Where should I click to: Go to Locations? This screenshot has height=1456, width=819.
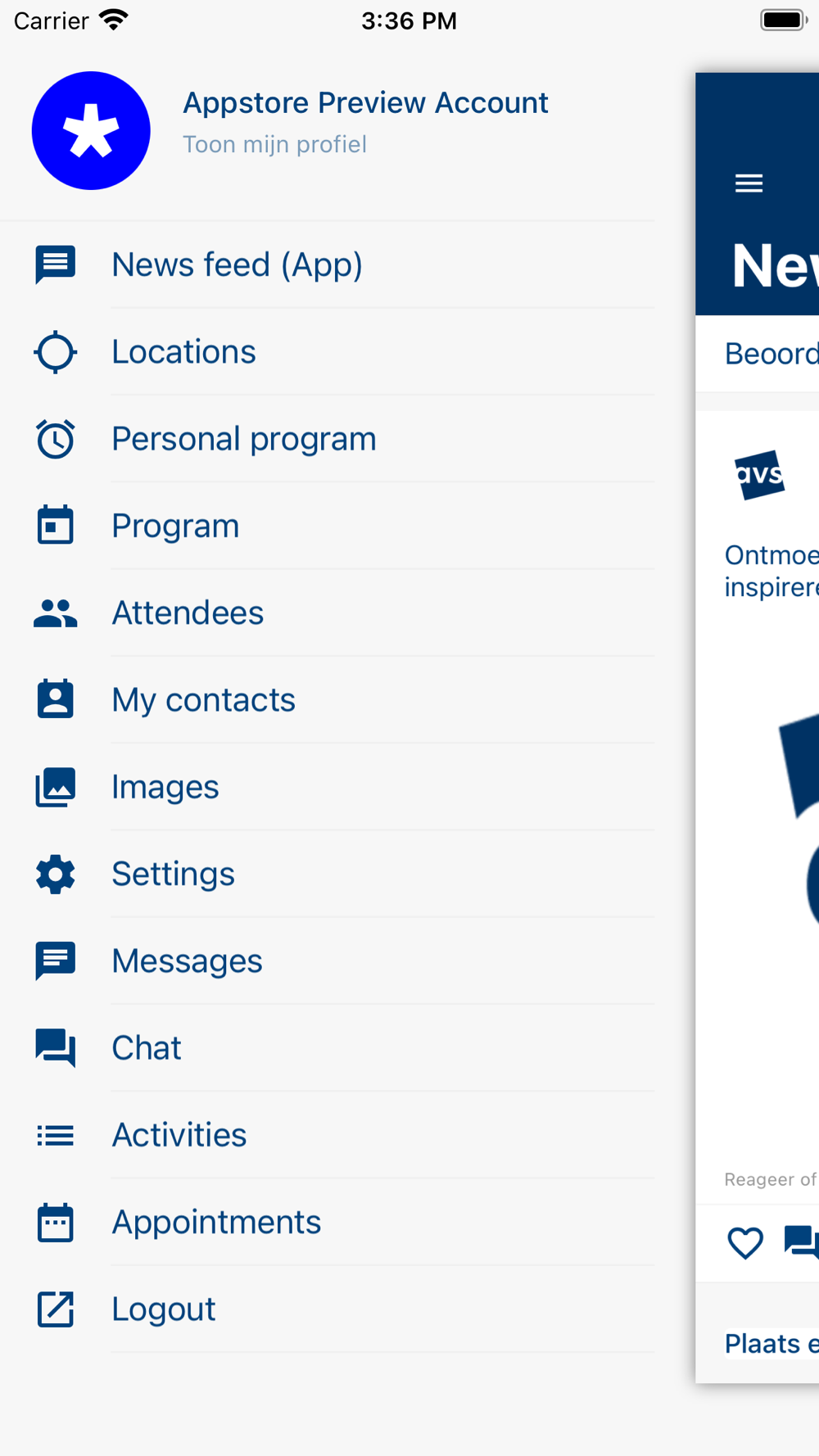(x=328, y=352)
